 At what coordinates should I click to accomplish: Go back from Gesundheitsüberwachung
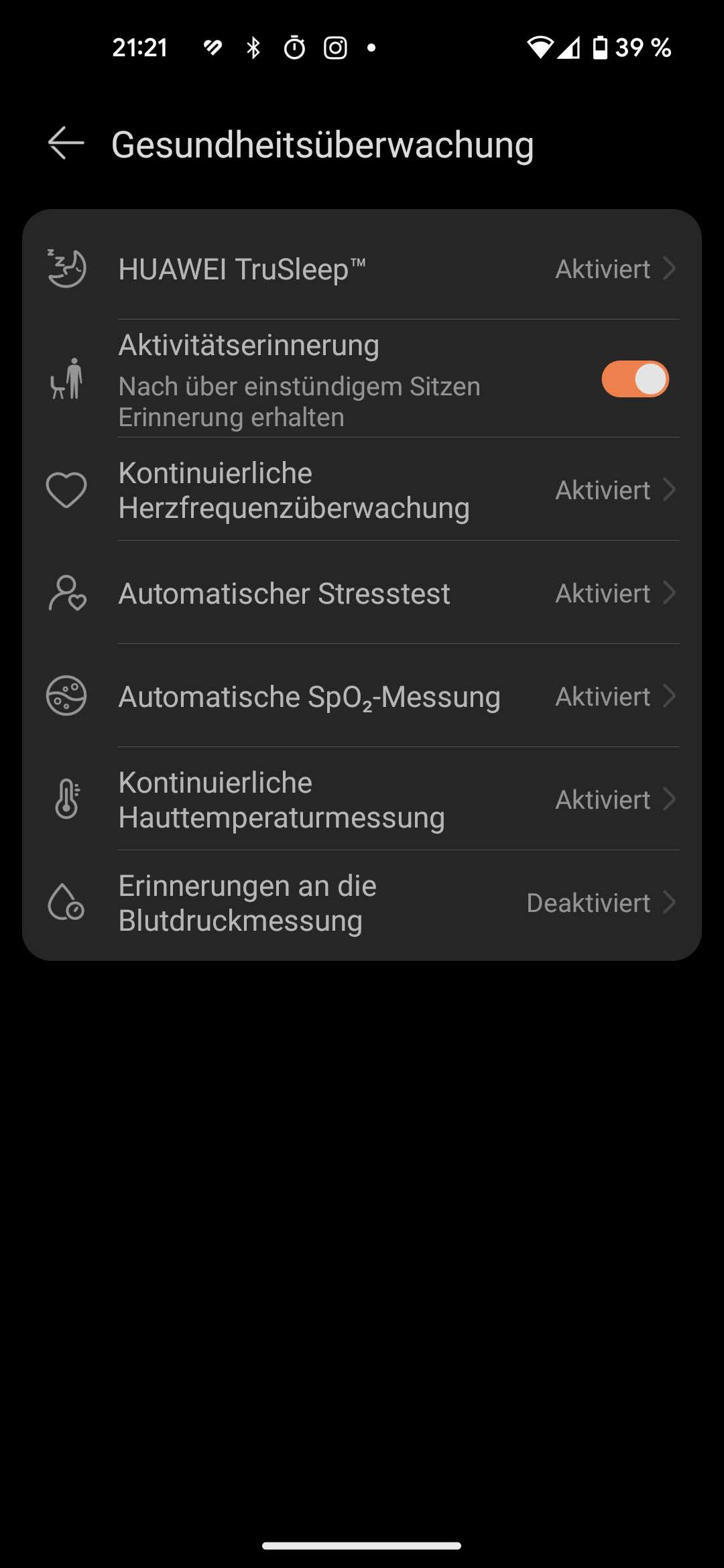[66, 143]
